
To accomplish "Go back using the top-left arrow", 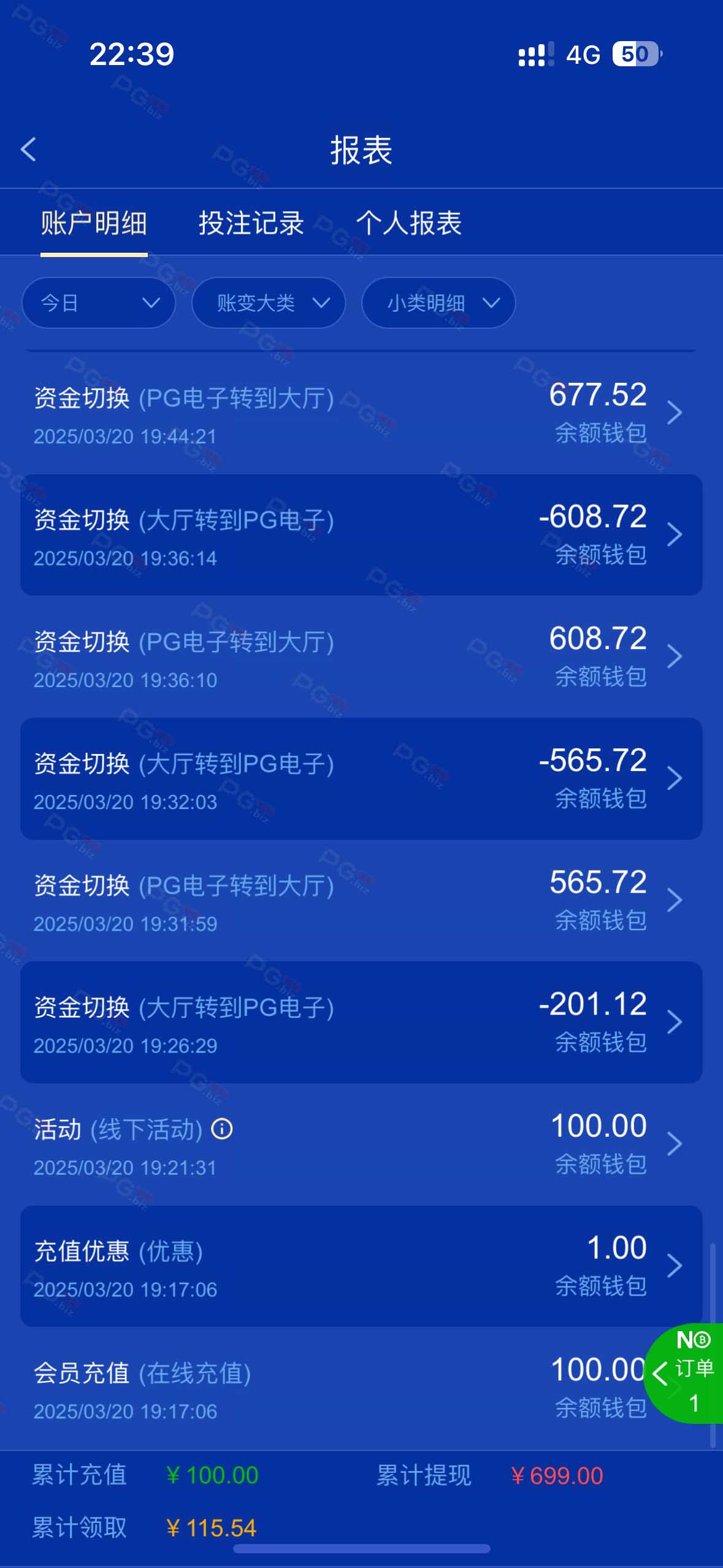I will pyautogui.click(x=28, y=149).
